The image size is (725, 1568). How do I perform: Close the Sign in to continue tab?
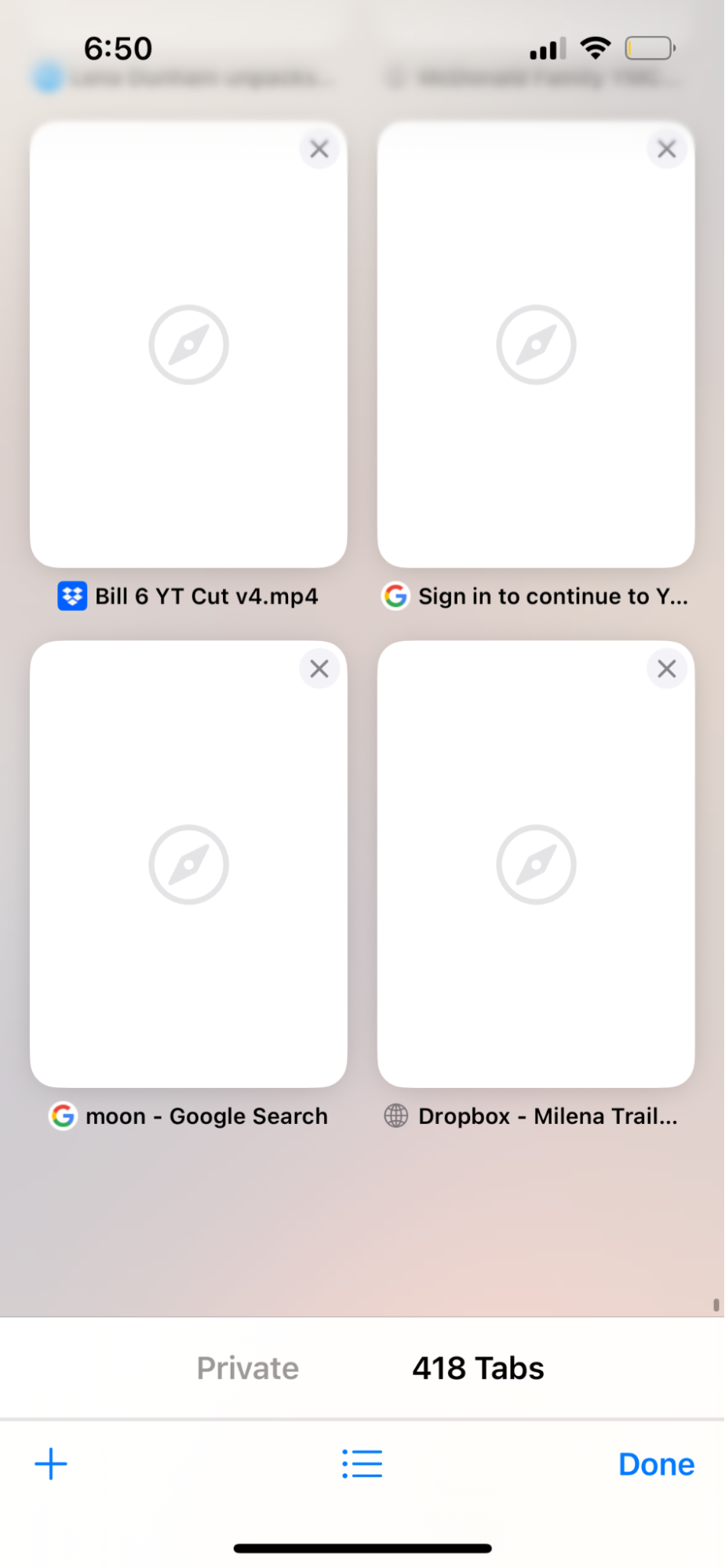(666, 149)
